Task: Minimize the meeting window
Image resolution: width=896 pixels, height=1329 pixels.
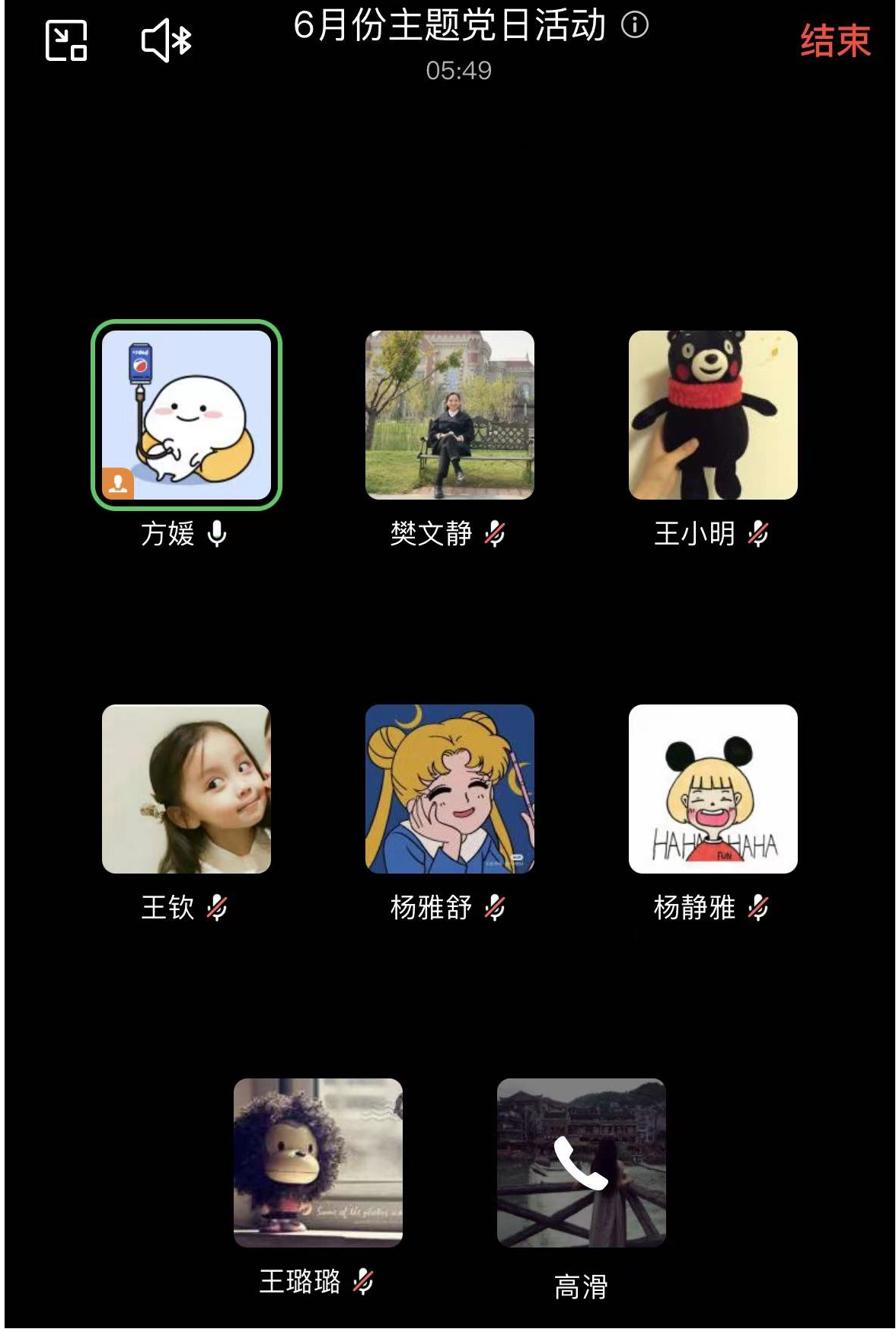Action: point(66,40)
